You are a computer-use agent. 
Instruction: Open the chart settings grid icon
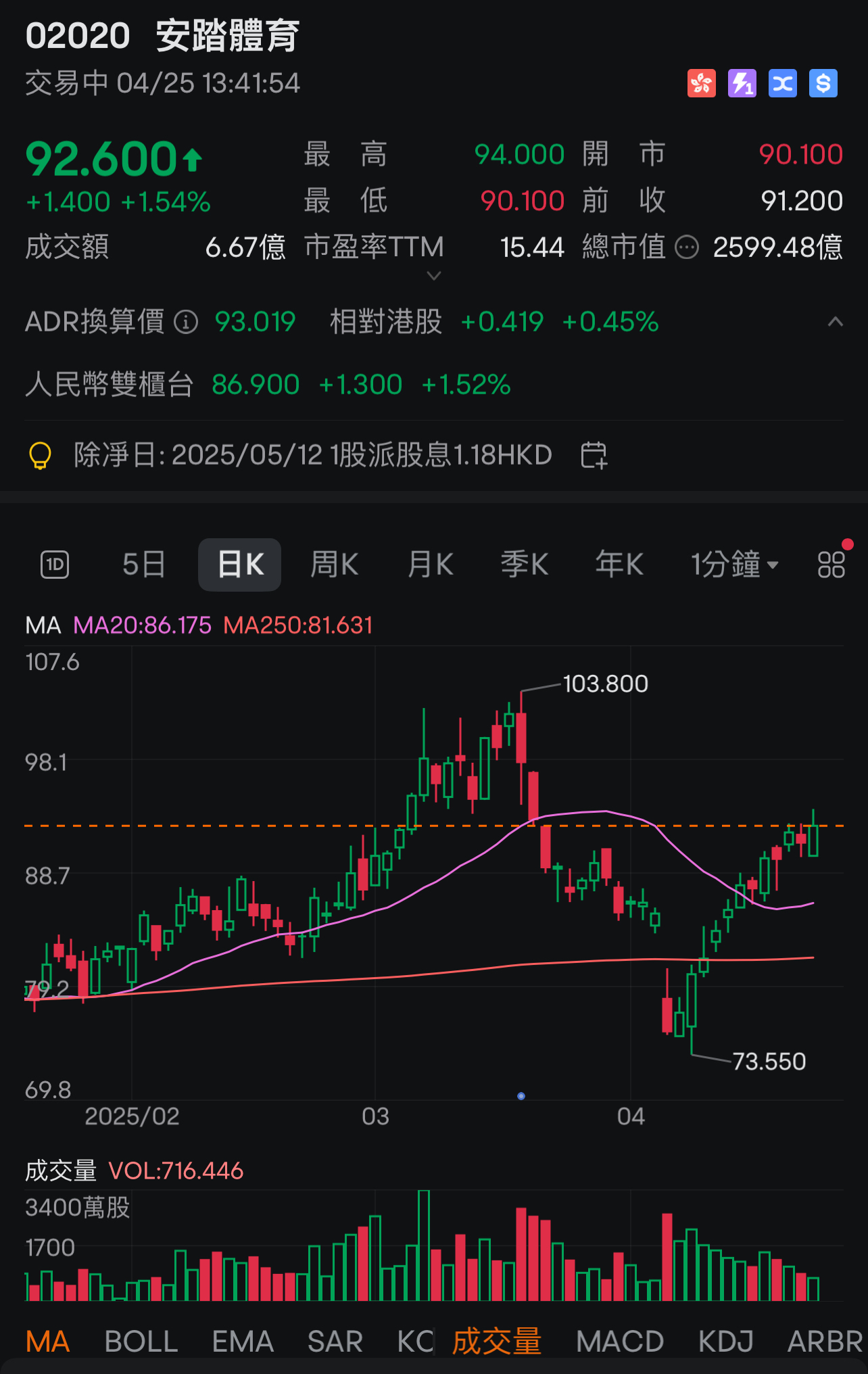pyautogui.click(x=831, y=565)
